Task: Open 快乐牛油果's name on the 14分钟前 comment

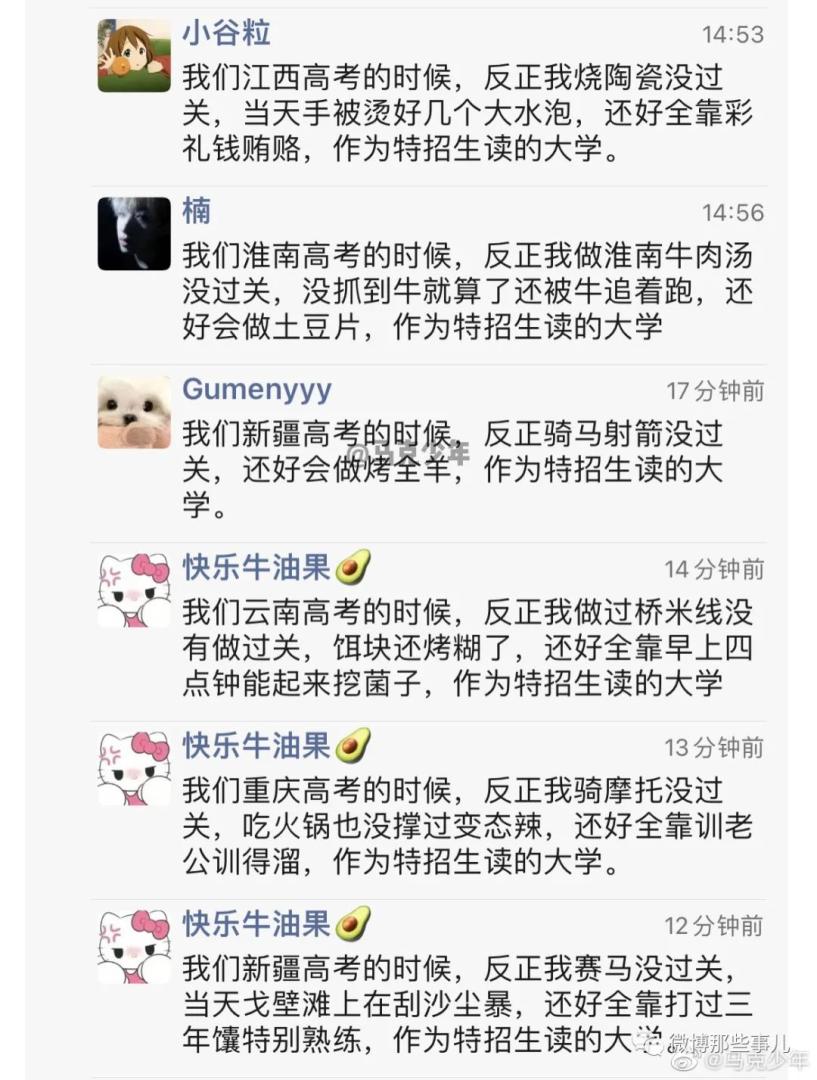Action: point(257,568)
